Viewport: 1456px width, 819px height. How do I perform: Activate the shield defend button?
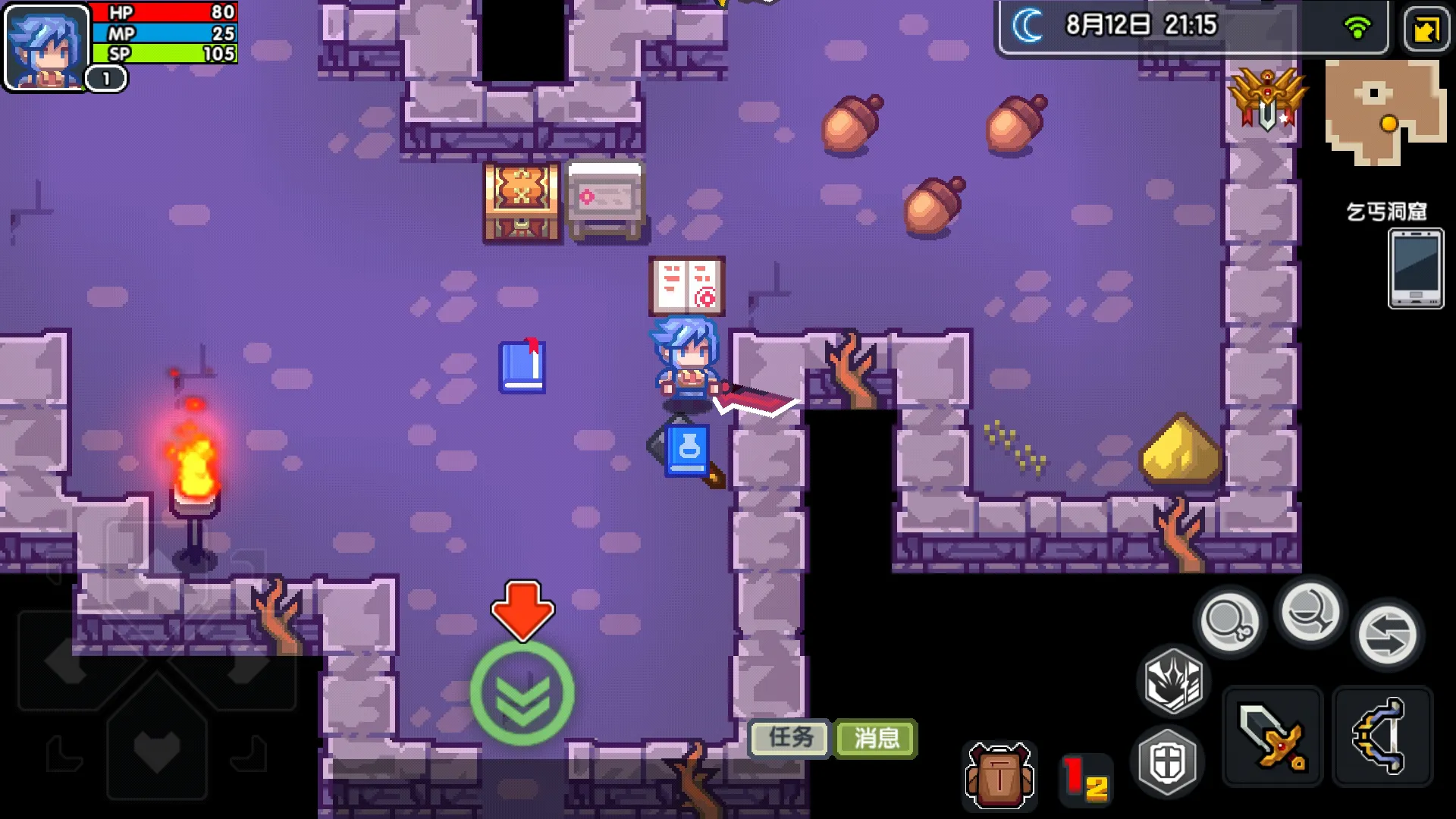(1168, 762)
